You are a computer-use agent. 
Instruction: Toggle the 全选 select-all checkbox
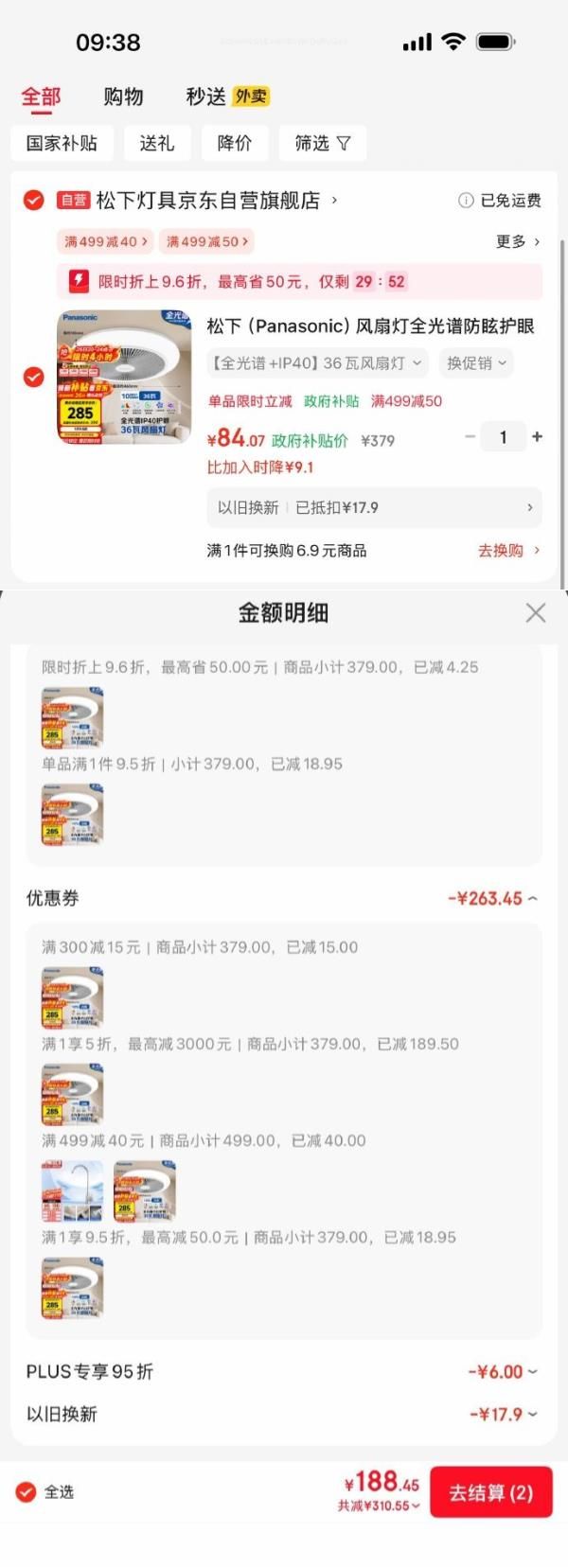point(27,1492)
